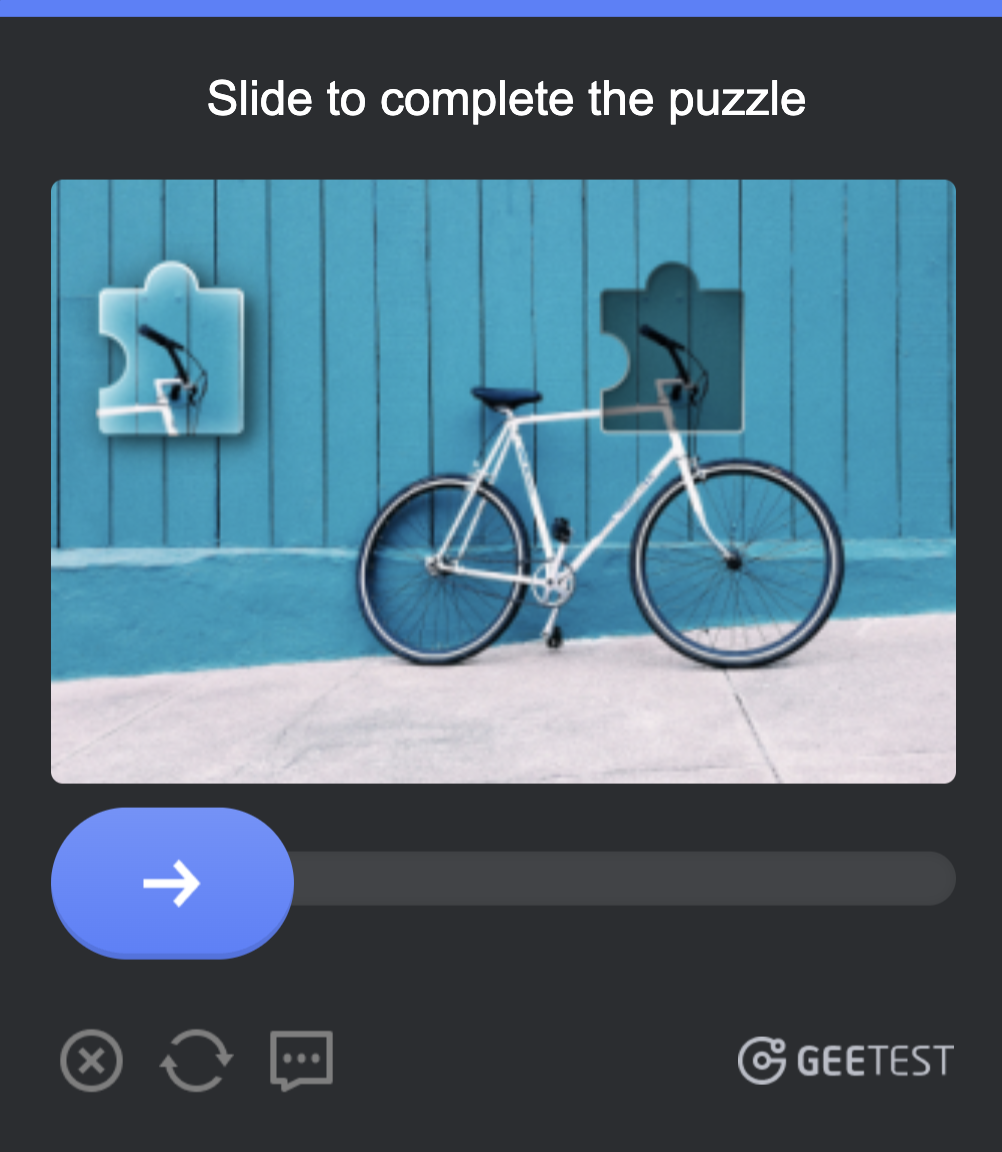
Task: Click the white arrow inside the slider handle
Action: point(170,881)
